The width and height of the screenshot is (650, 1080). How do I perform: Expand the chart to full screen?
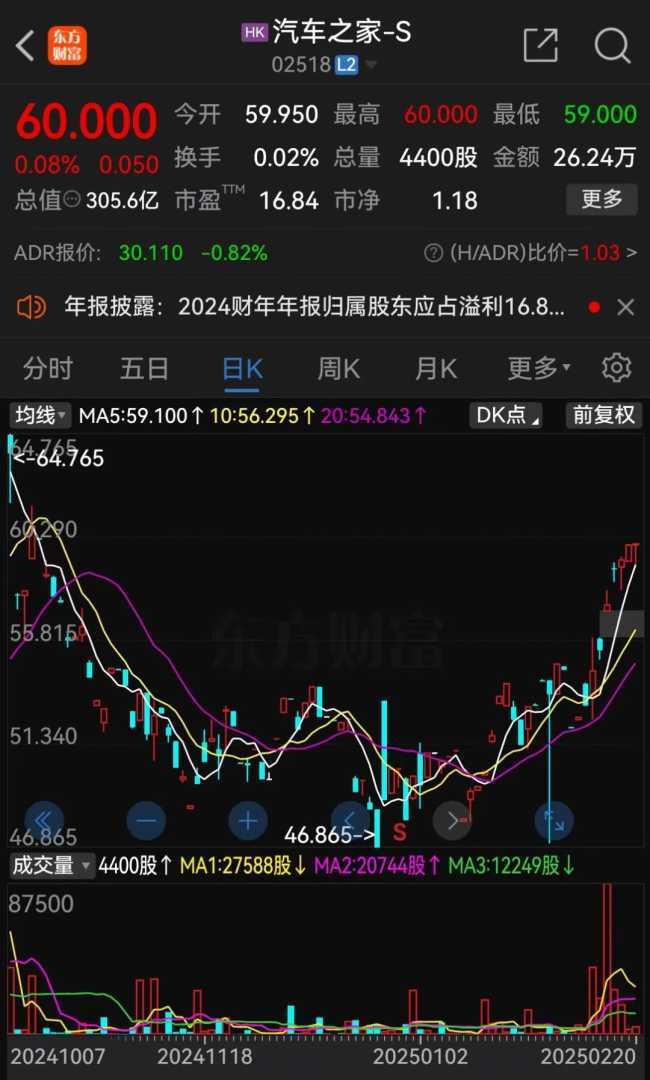point(553,822)
